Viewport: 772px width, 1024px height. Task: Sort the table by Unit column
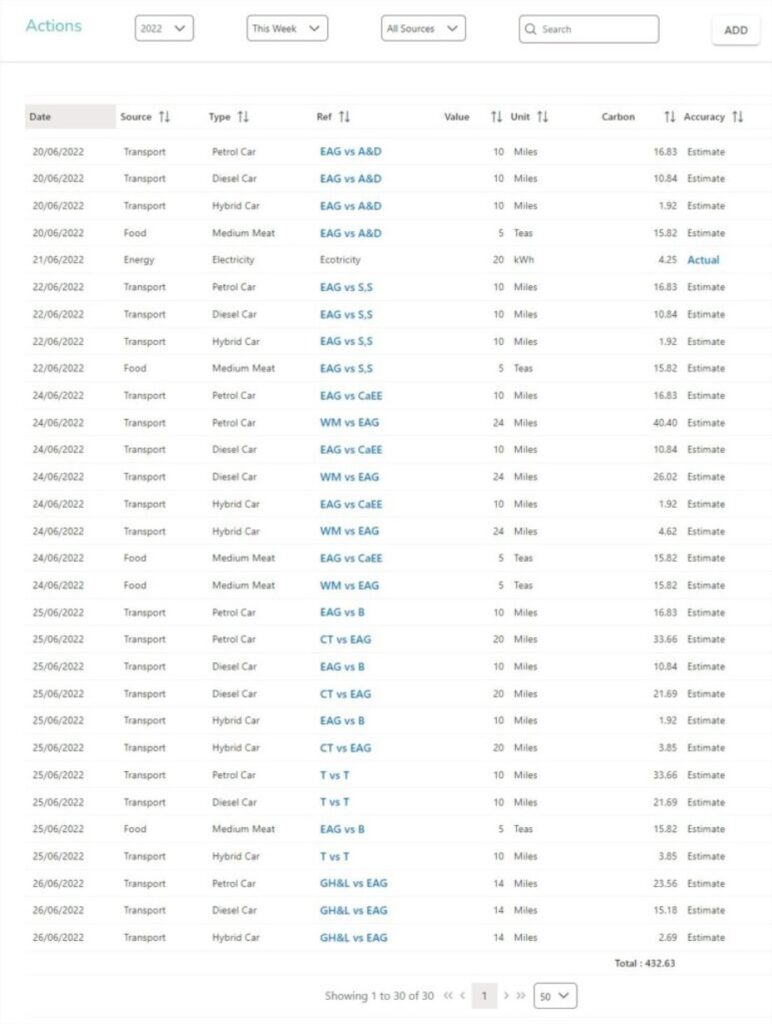542,117
